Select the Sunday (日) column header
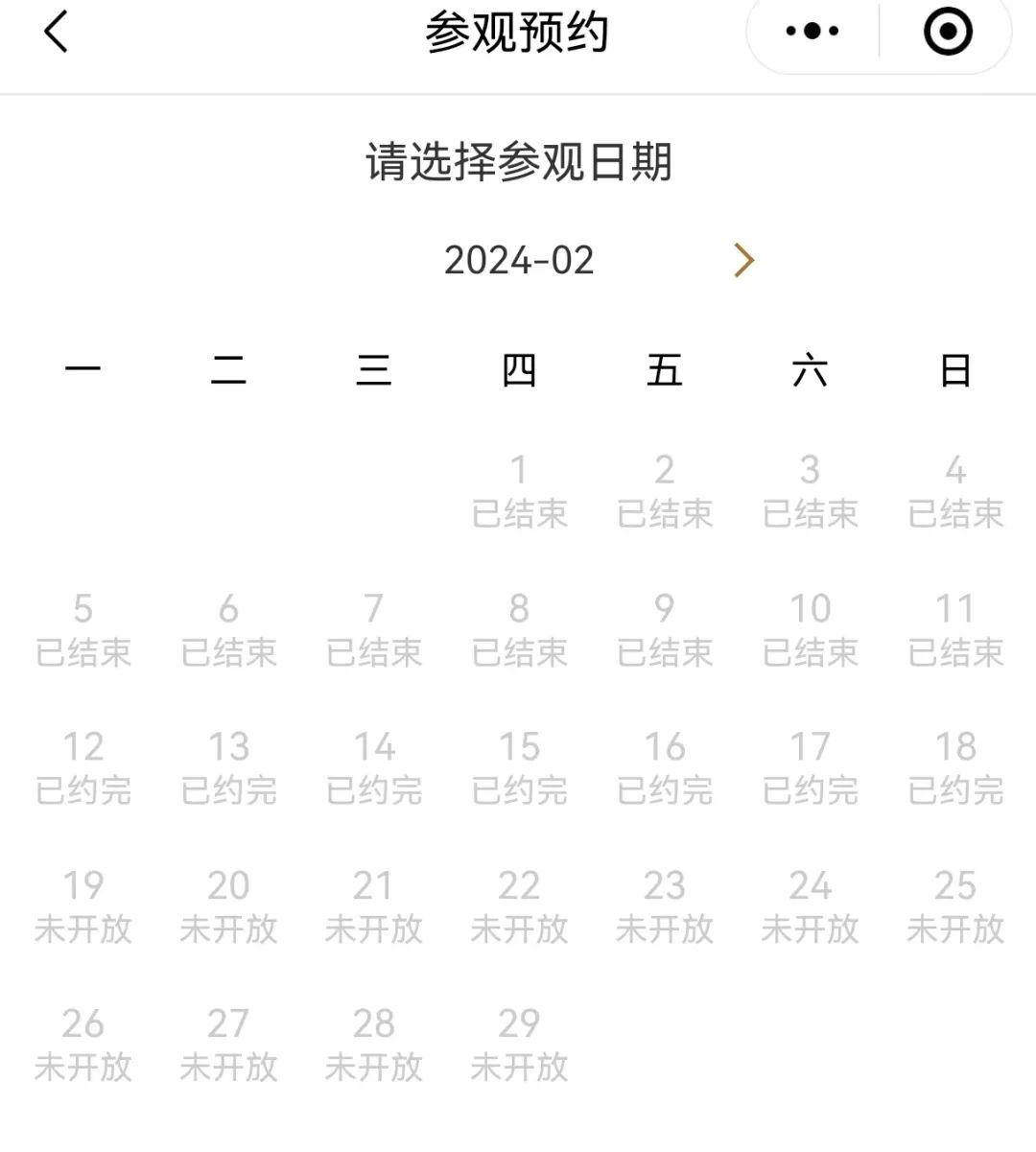The image size is (1036, 1152). pyautogui.click(x=955, y=369)
